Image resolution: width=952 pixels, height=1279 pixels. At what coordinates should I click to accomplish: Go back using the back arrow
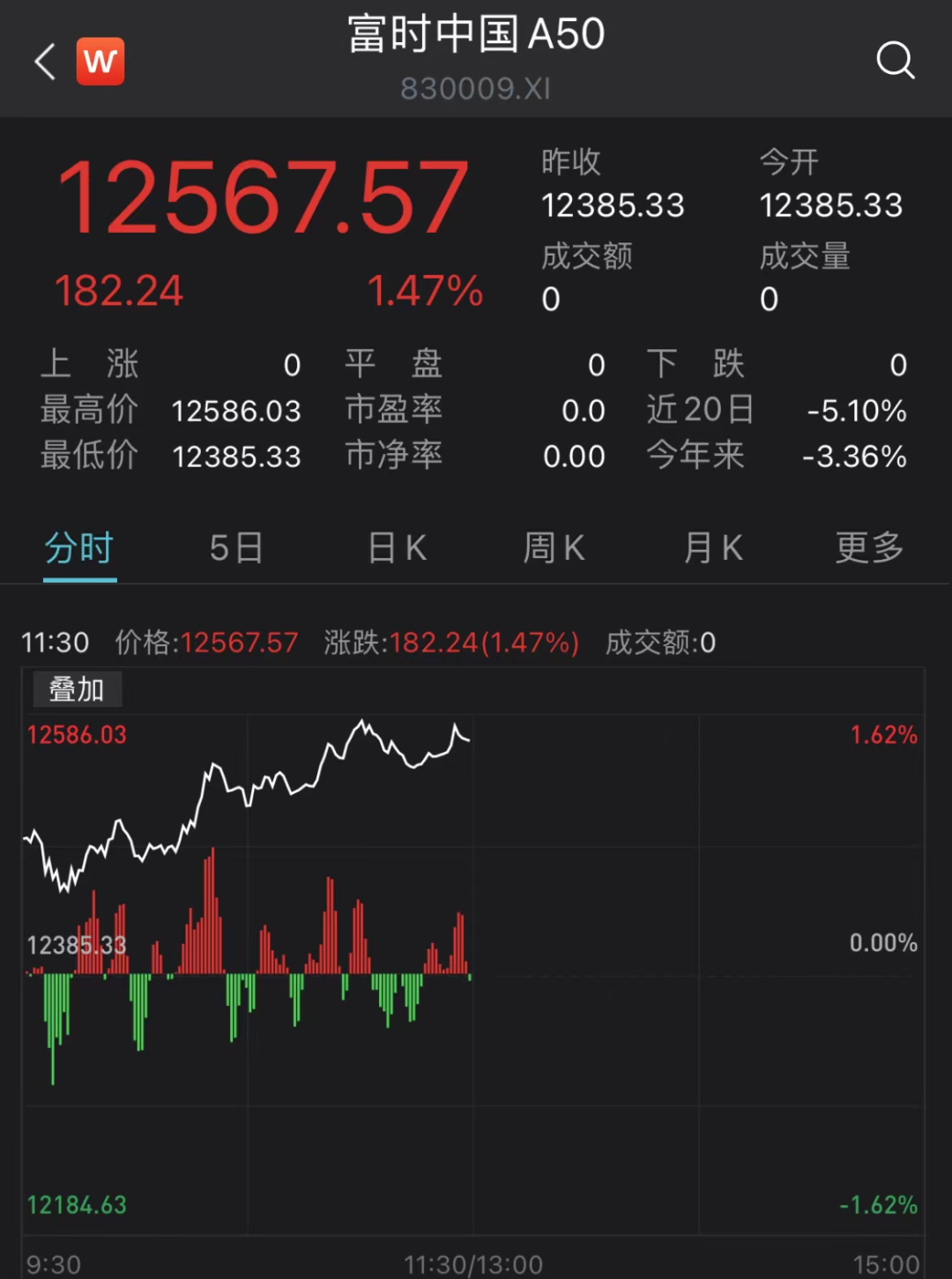pos(42,62)
